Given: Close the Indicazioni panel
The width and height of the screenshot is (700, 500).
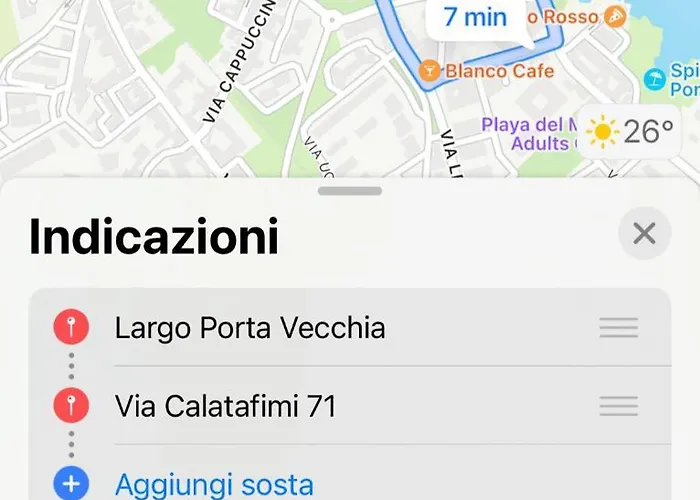Looking at the screenshot, I should [644, 234].
